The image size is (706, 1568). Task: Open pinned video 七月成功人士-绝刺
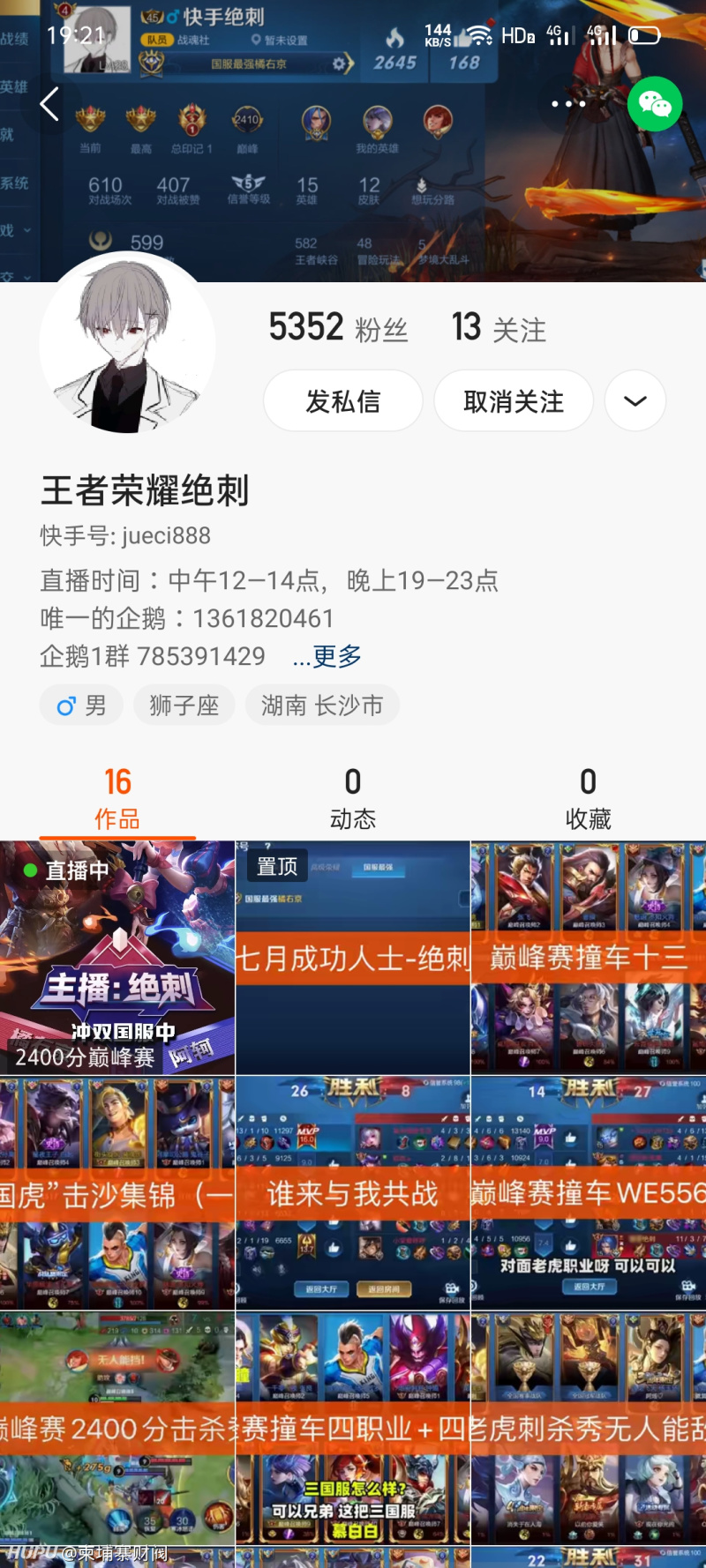click(x=353, y=958)
